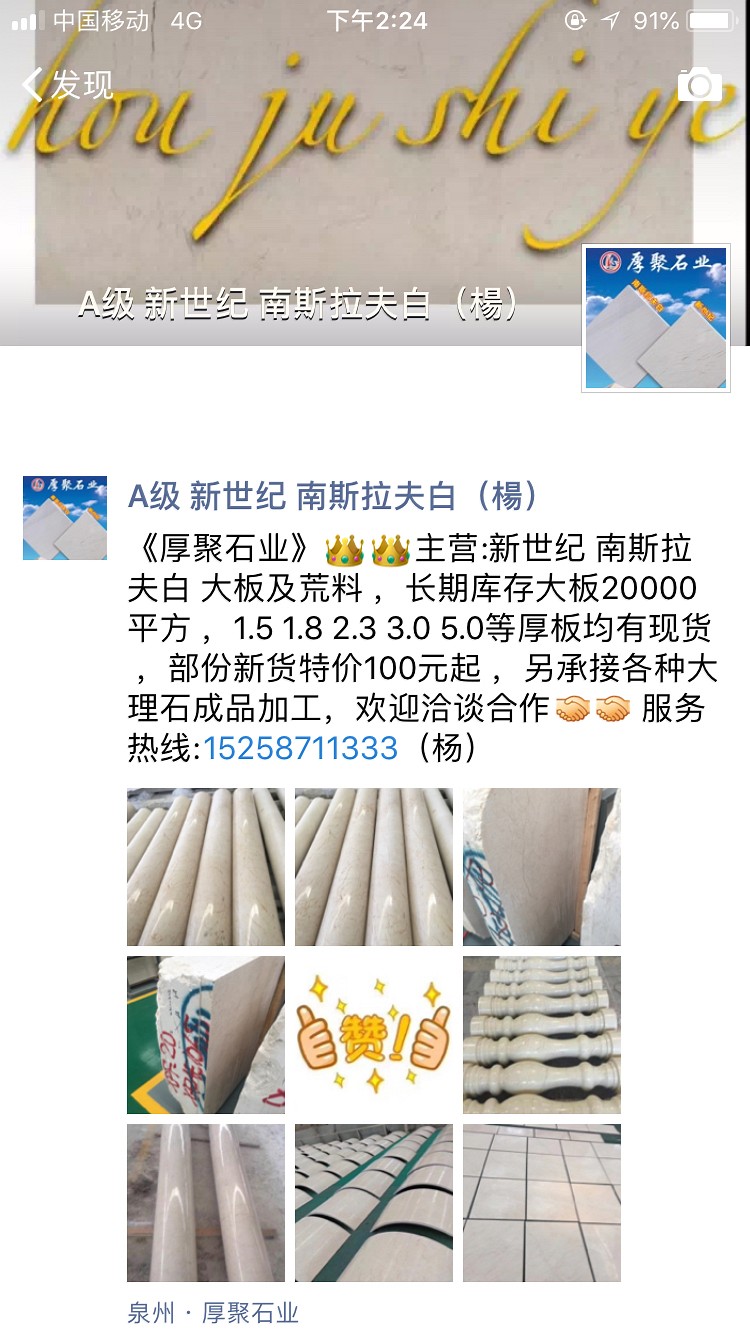Image resolution: width=750 pixels, height=1334 pixels.
Task: Open the photo of curved marble panels
Action: click(x=373, y=1203)
